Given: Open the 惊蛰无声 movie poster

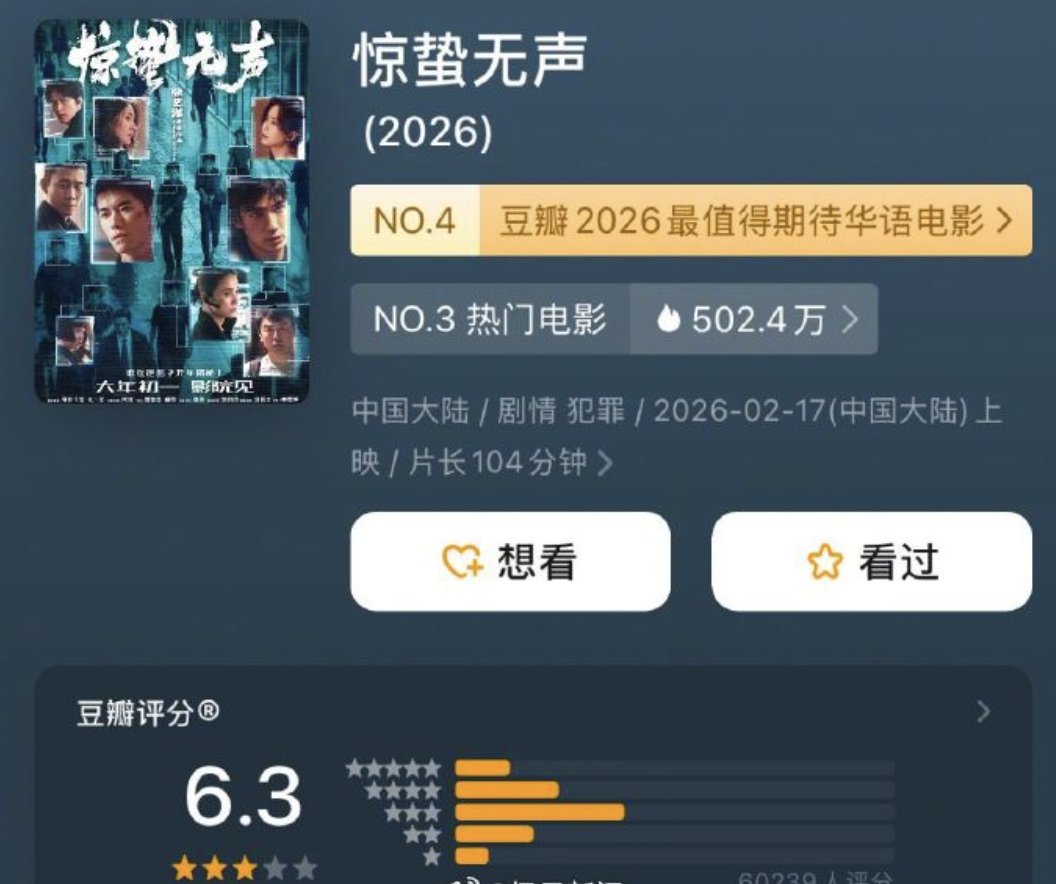Looking at the screenshot, I should [x=172, y=211].
